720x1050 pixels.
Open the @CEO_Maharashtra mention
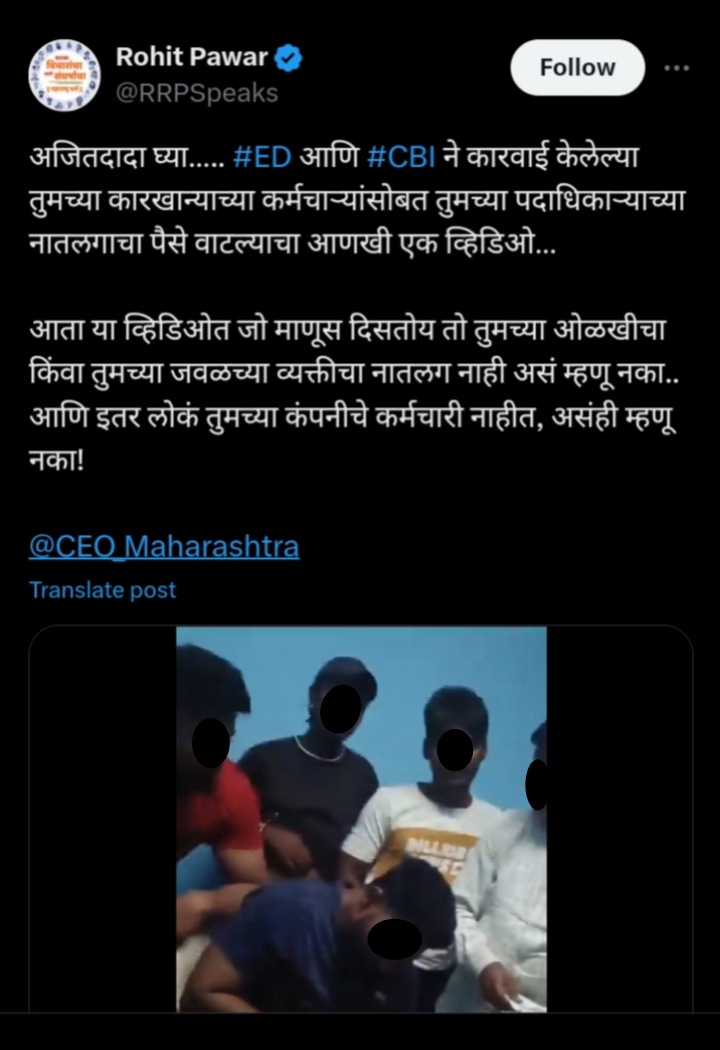tap(164, 547)
